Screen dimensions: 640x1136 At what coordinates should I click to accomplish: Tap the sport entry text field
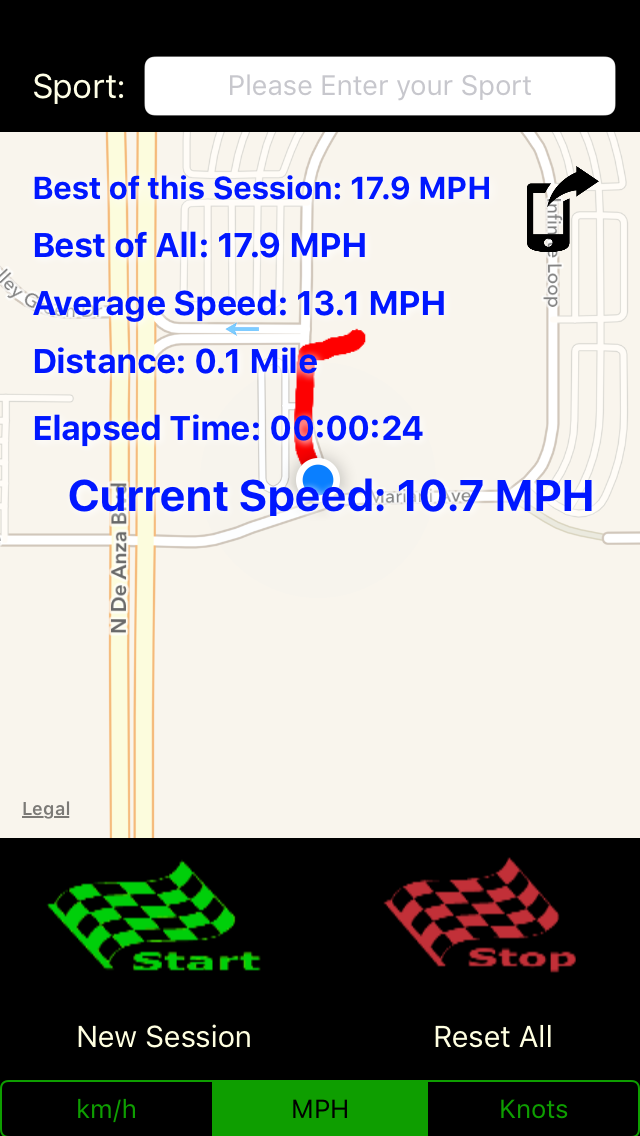(x=379, y=86)
